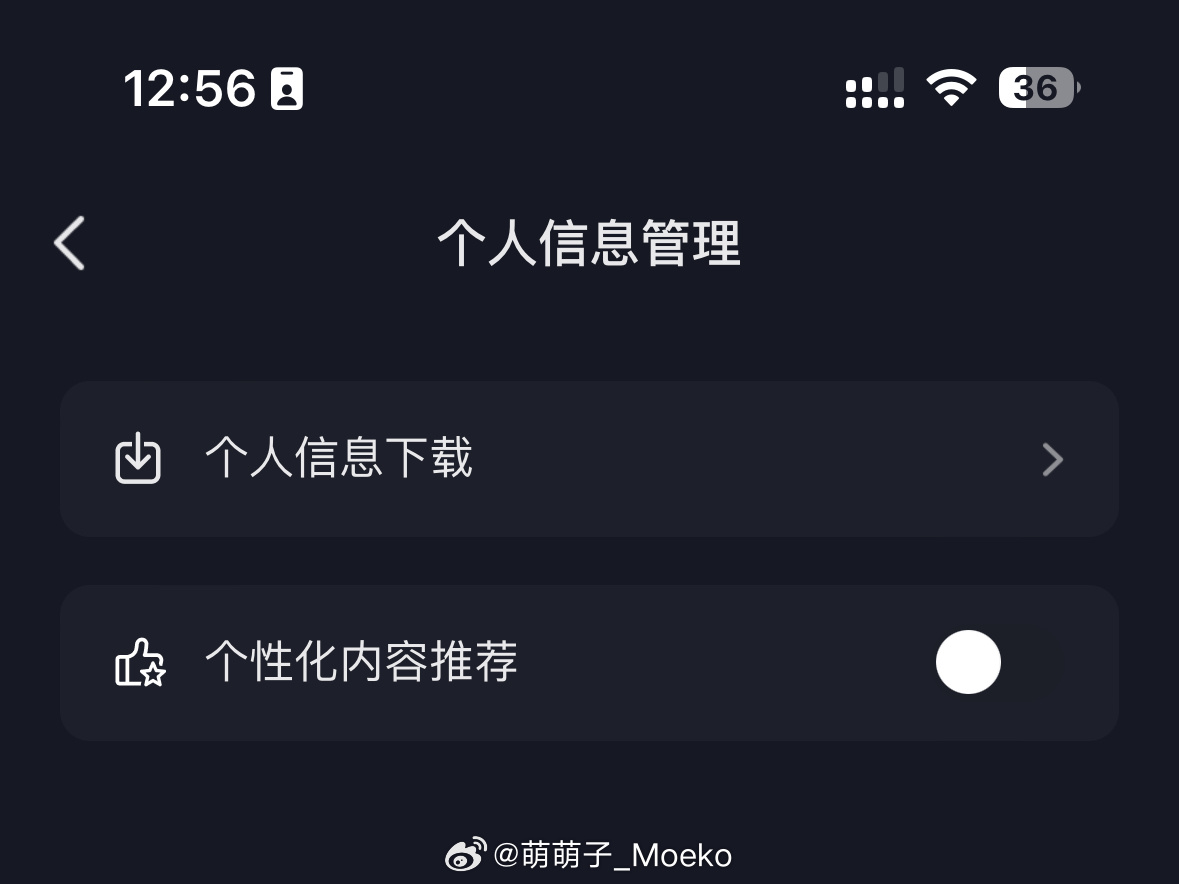Go back from 个人信息管理 page
The height and width of the screenshot is (884, 1179).
[x=70, y=243]
